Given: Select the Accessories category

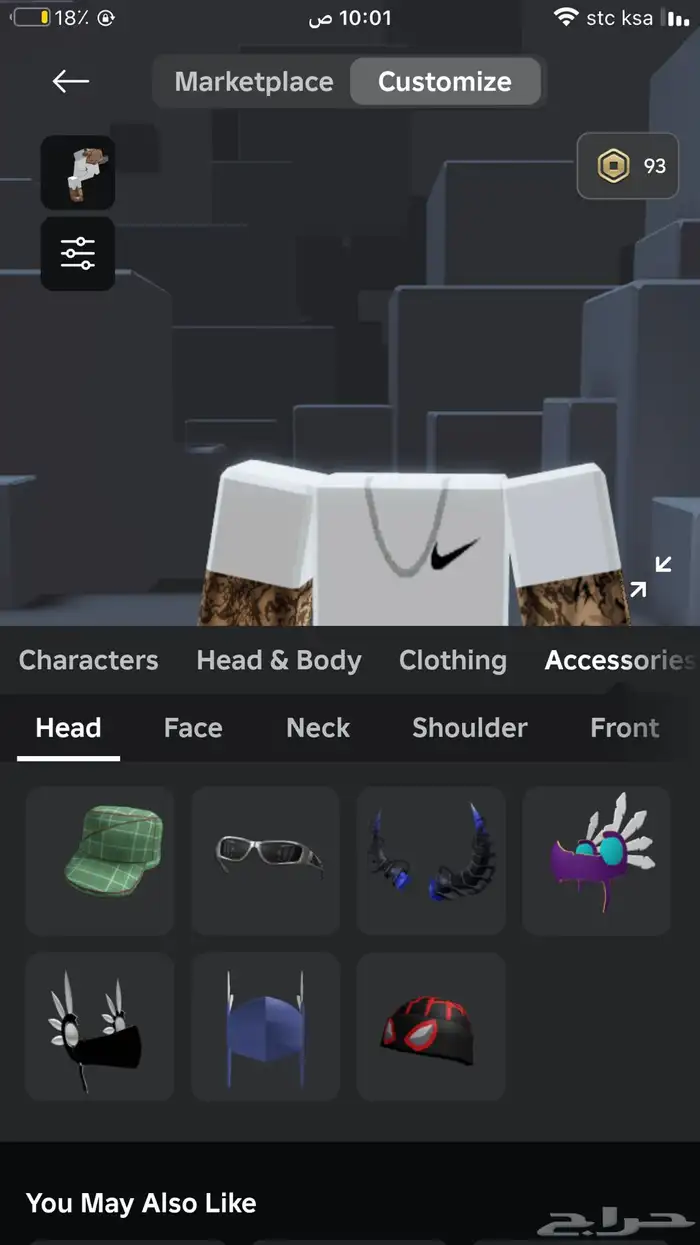Looking at the screenshot, I should (x=618, y=661).
